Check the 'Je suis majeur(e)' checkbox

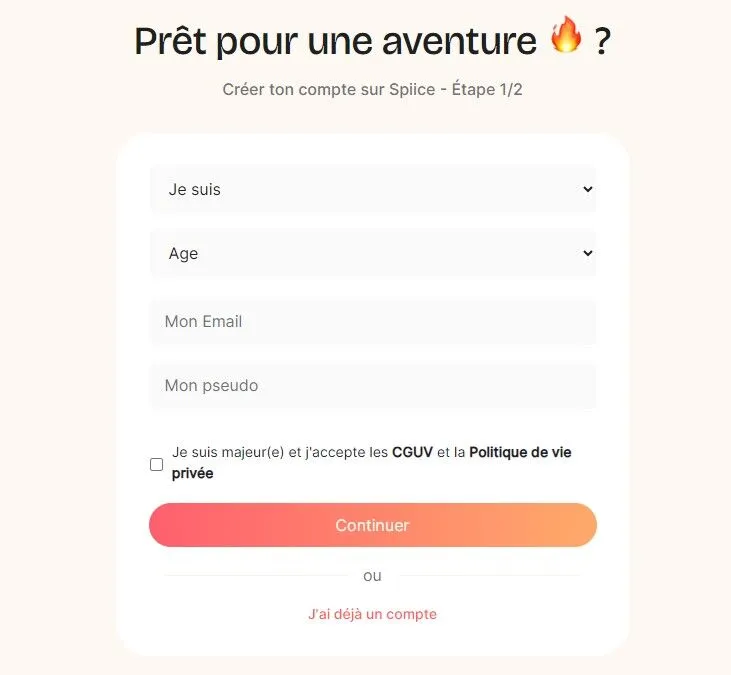[x=156, y=464]
